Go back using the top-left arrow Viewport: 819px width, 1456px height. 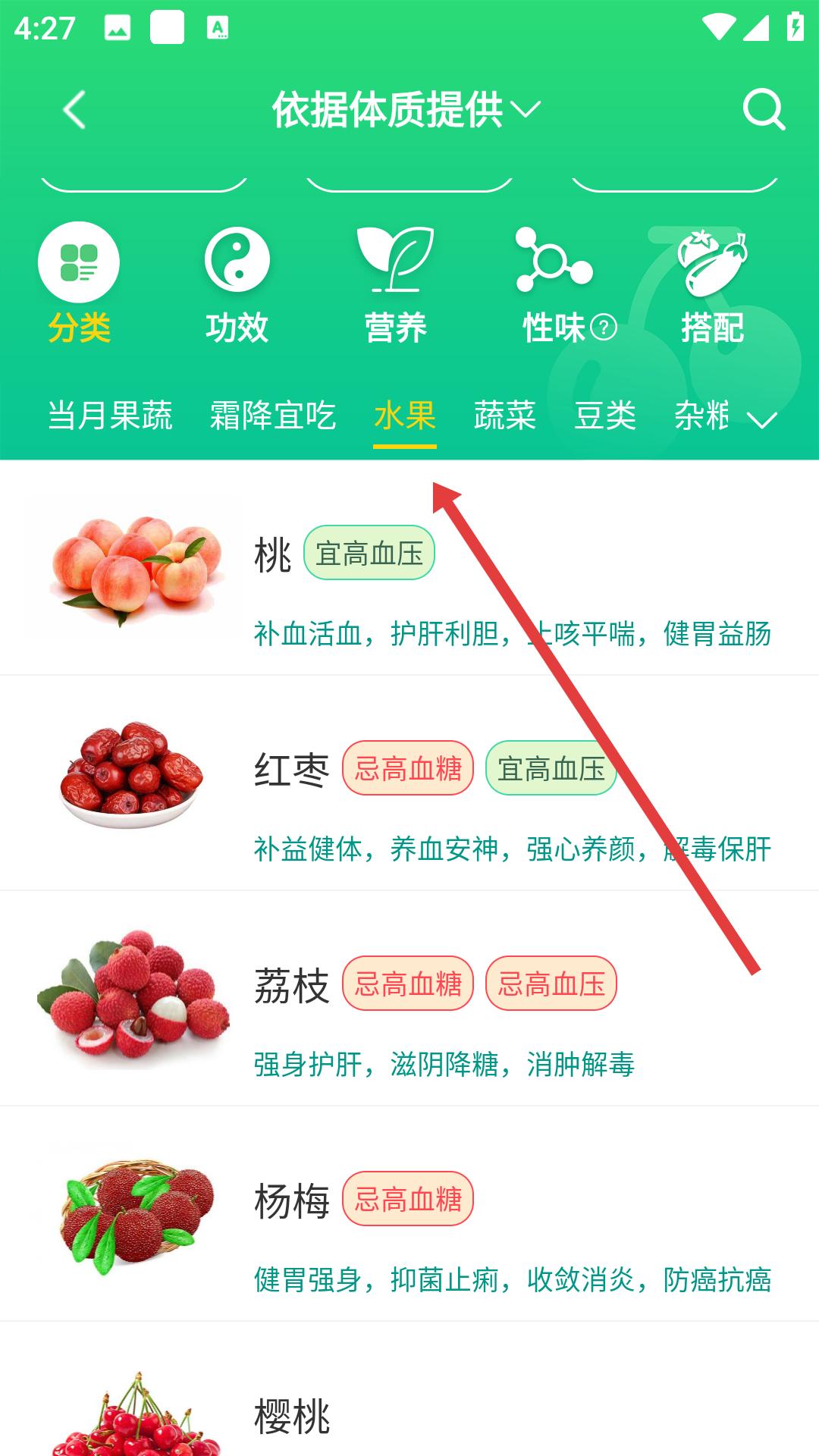[x=74, y=110]
